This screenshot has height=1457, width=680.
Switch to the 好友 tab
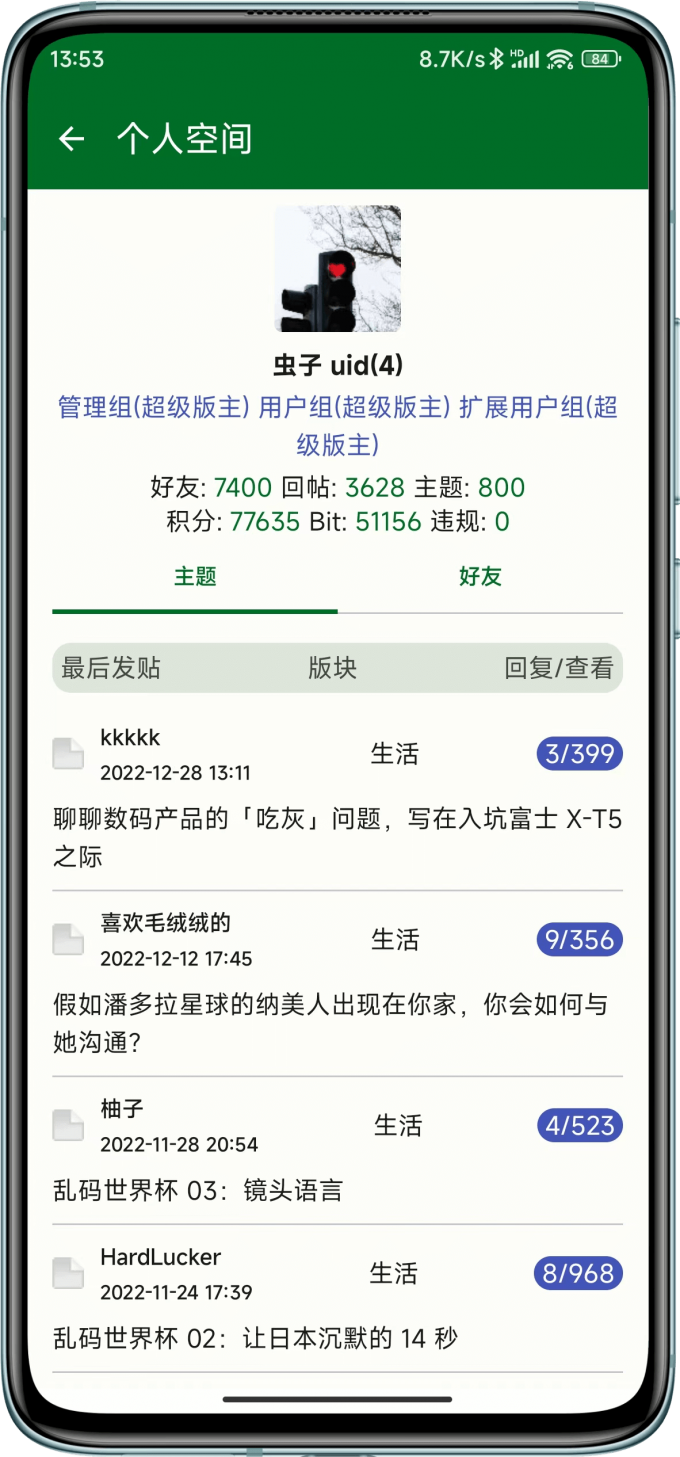[x=480, y=577]
